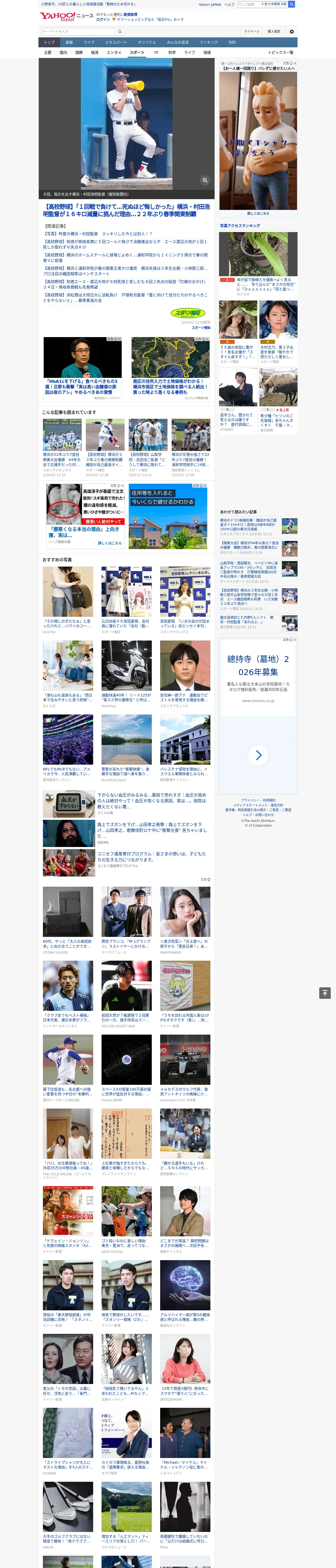Enlarge the main baseball photo with magnifier icon
Viewport: 336px width, 1568px height.
[x=205, y=180]
